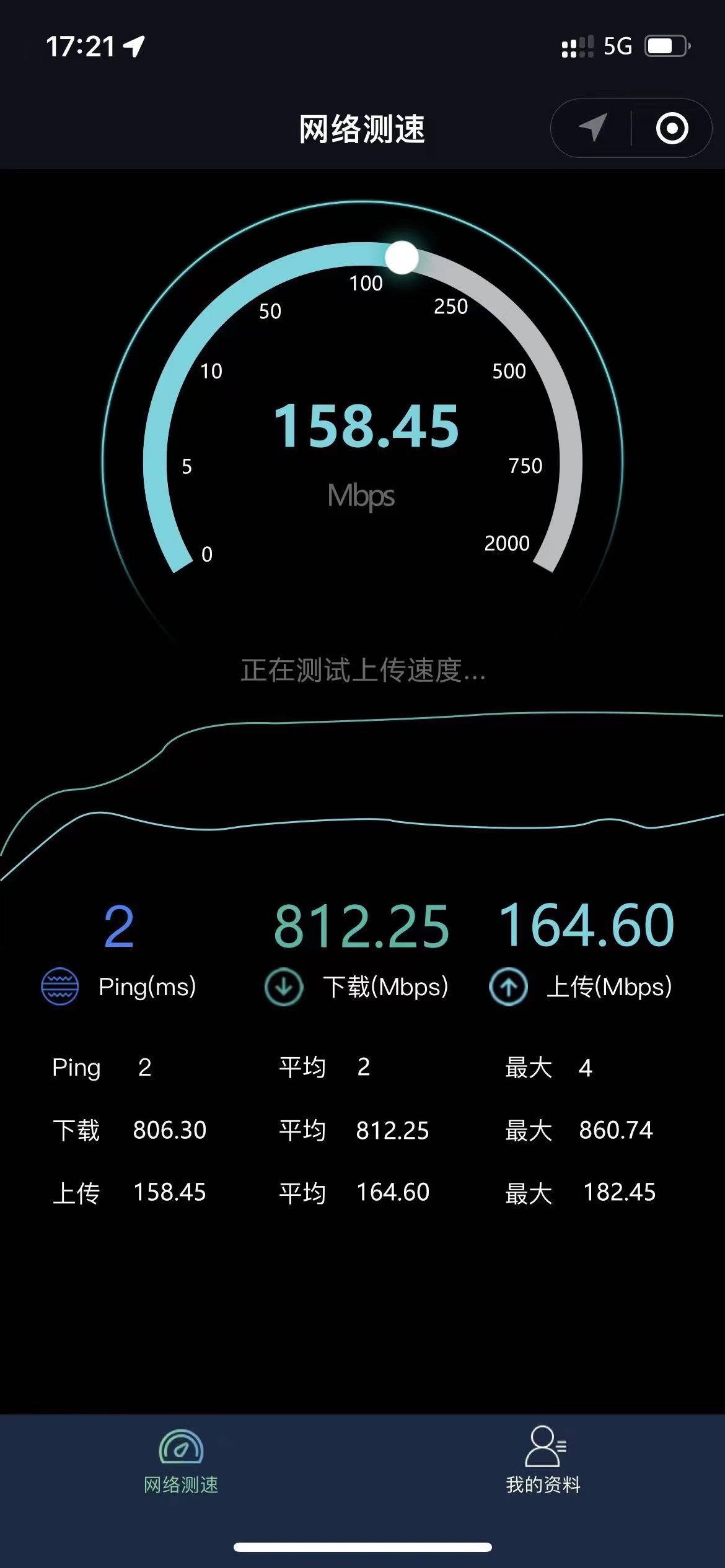
Task: Tap the location arrow in the capsule
Action: click(592, 128)
